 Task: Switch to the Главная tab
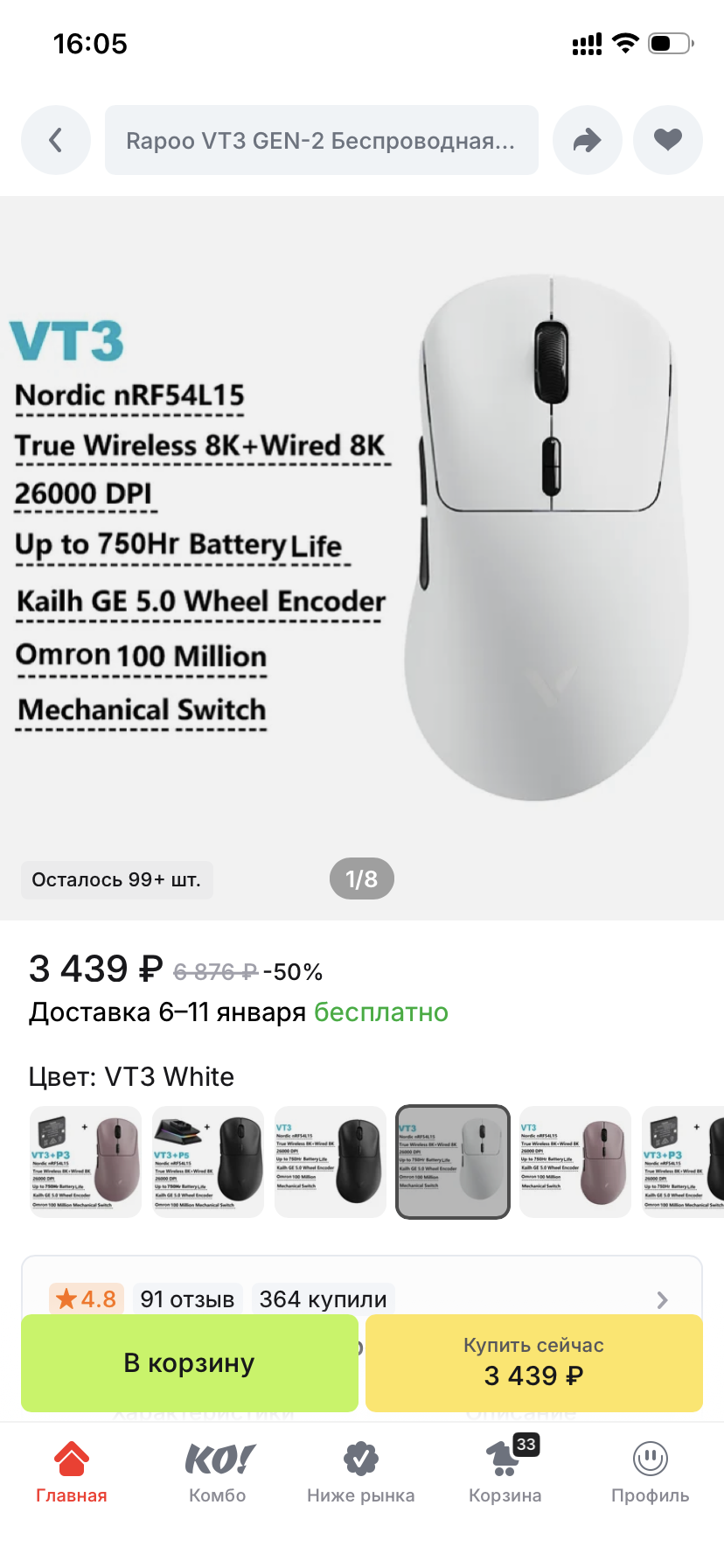tap(72, 1472)
